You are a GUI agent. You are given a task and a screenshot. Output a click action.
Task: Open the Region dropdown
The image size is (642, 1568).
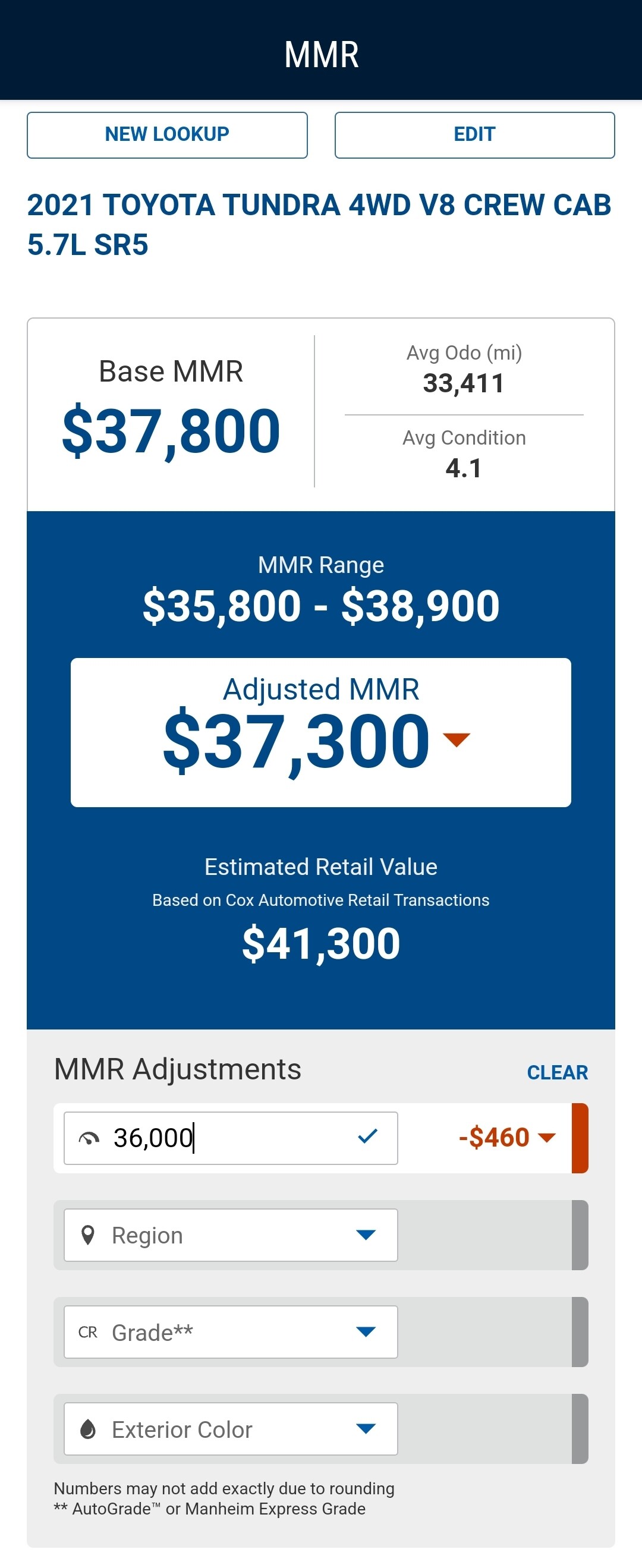pos(231,1235)
